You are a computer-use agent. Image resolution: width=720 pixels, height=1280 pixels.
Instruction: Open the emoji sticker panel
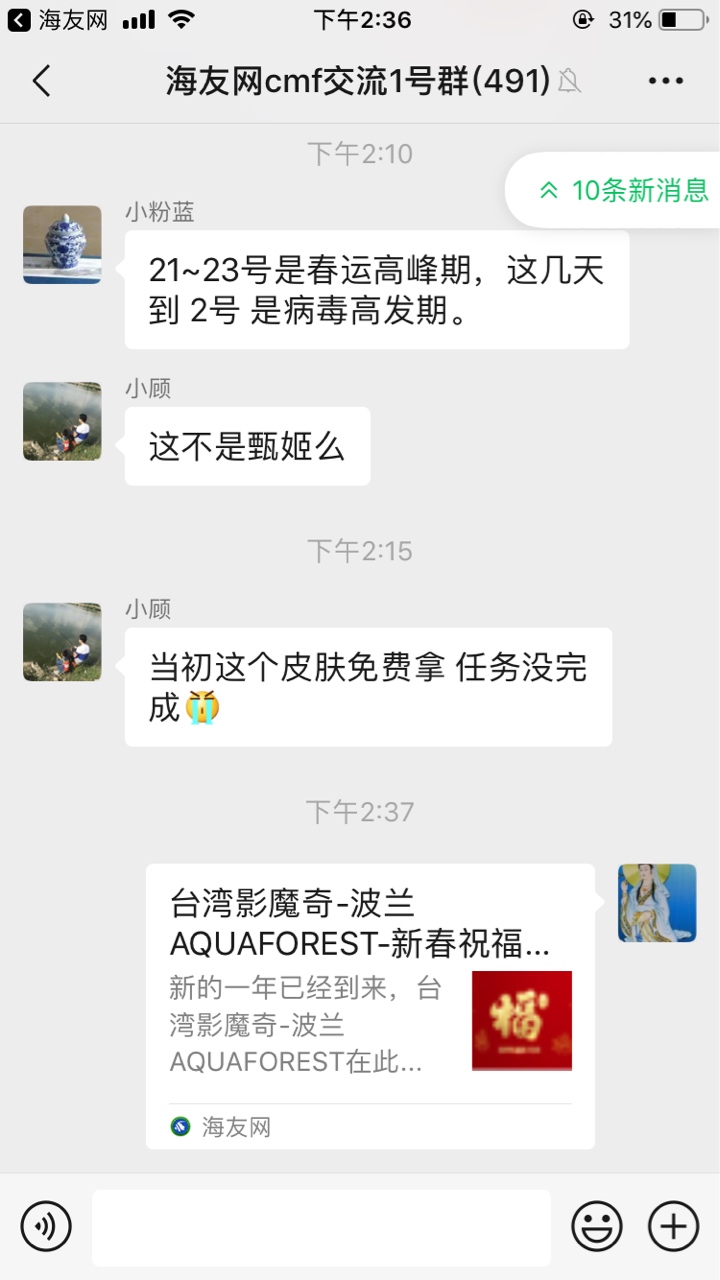pos(597,1226)
